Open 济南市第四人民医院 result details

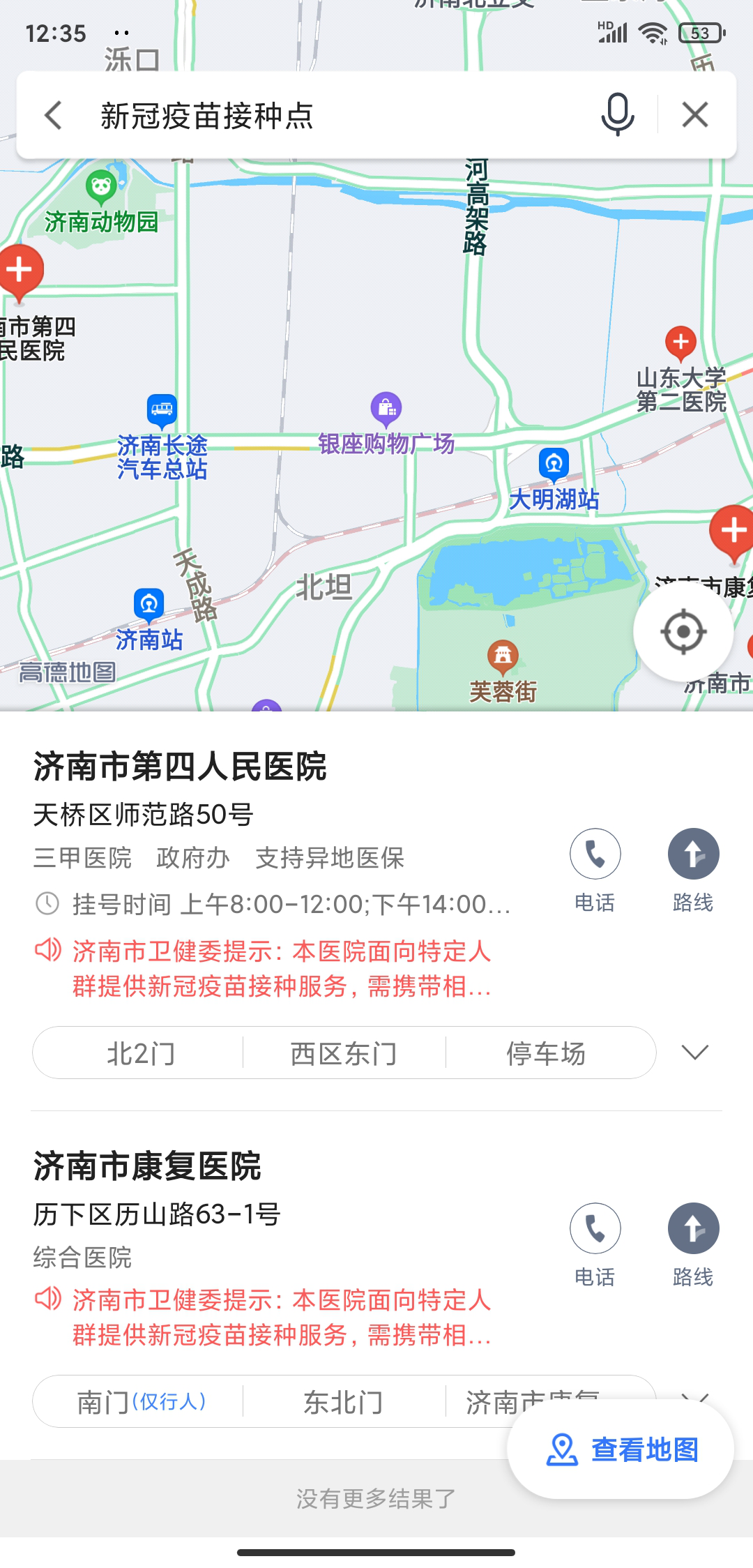coord(180,767)
